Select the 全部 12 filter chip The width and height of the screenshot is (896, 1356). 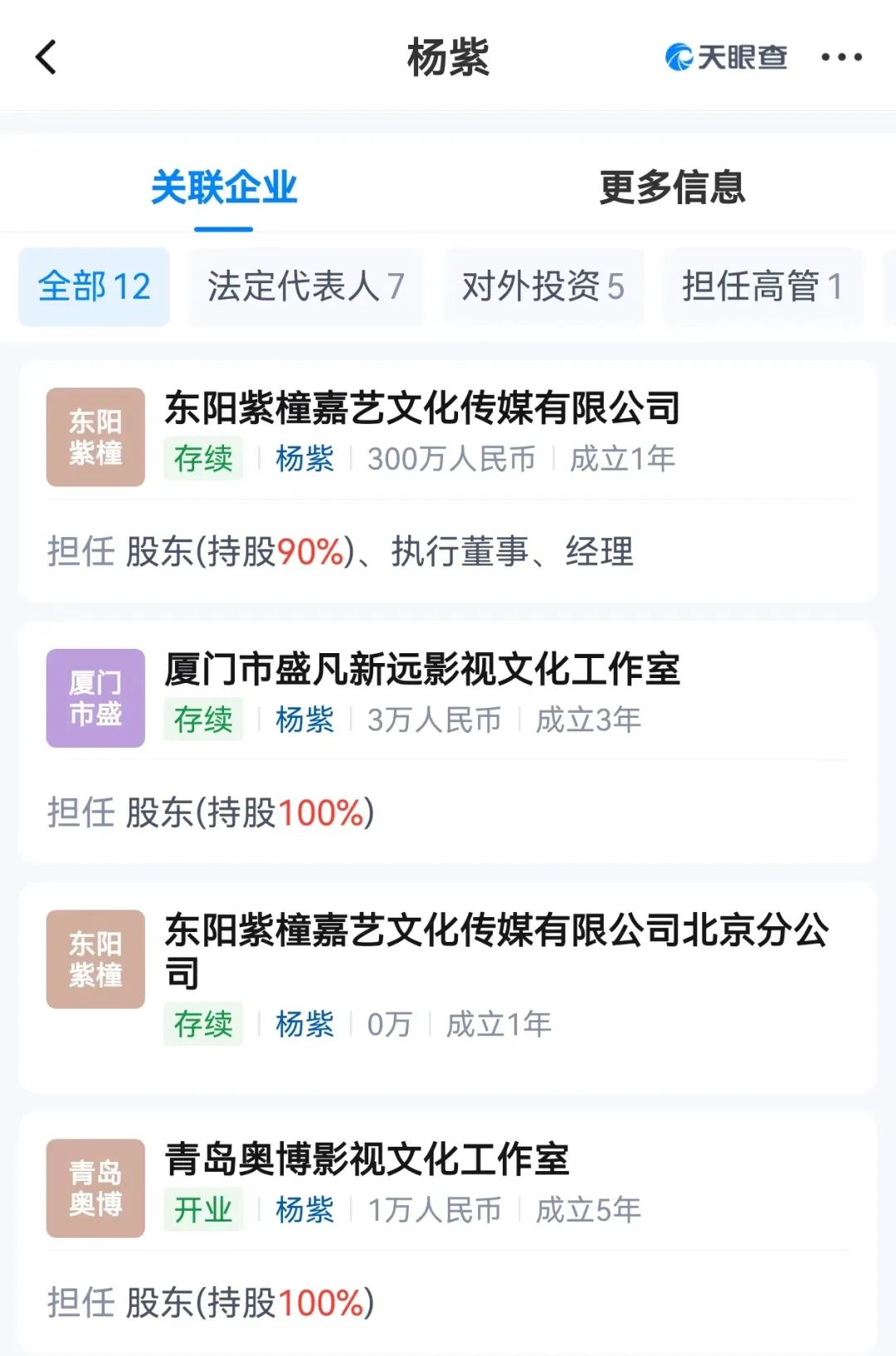pos(95,287)
